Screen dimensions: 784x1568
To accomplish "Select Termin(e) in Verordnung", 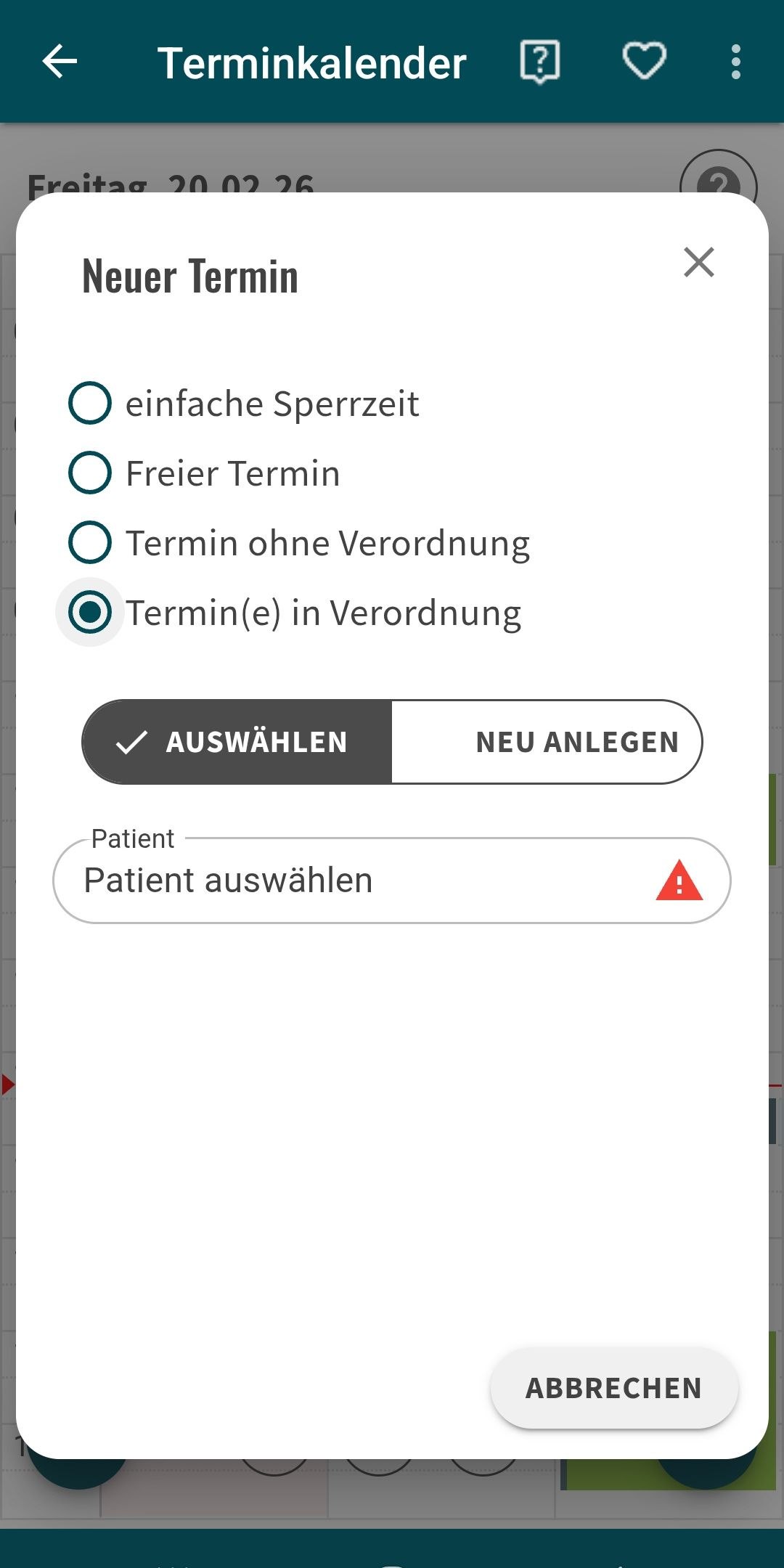I will (90, 612).
